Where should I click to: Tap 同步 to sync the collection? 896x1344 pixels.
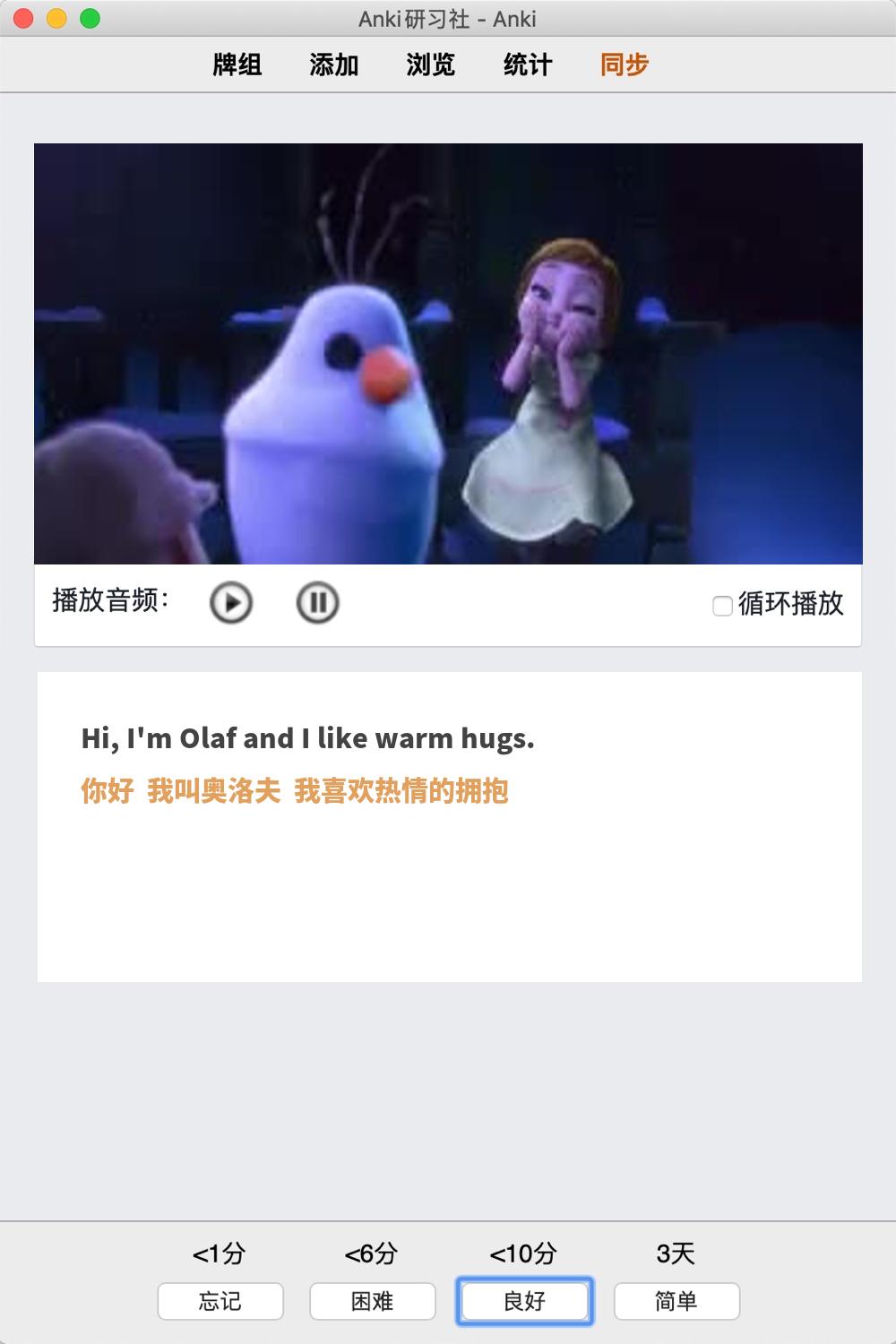pos(625,65)
